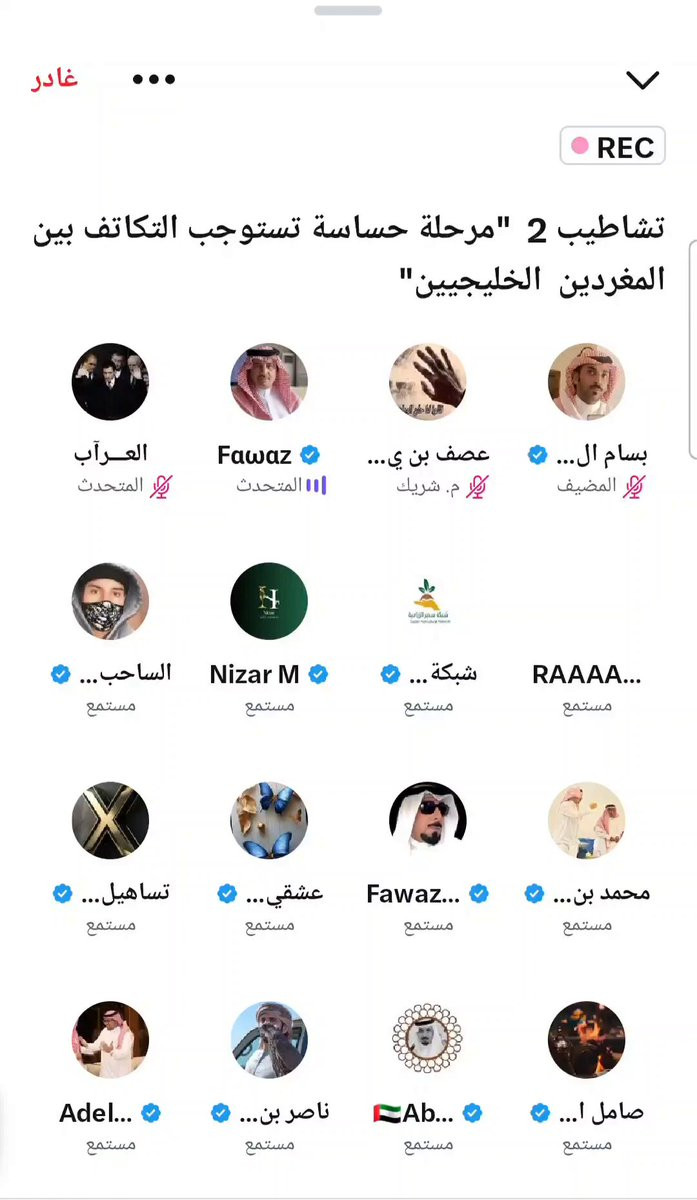View listener RAAAA profile

(x=586, y=601)
